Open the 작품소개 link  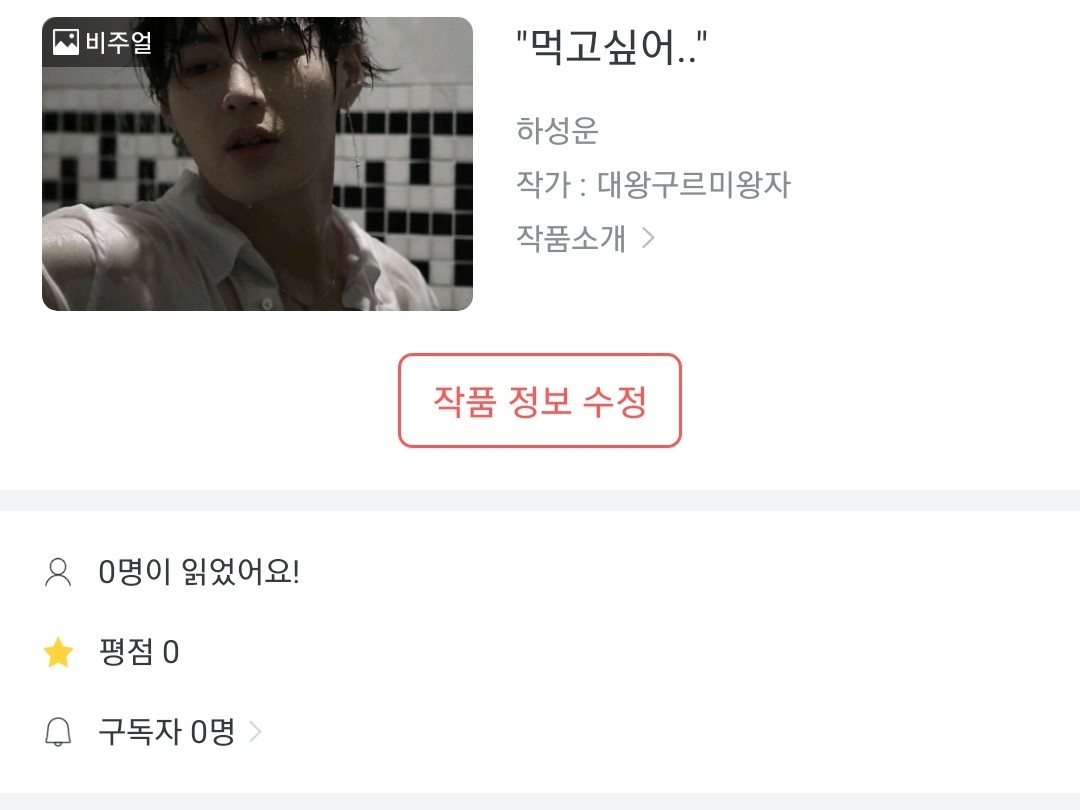point(585,238)
